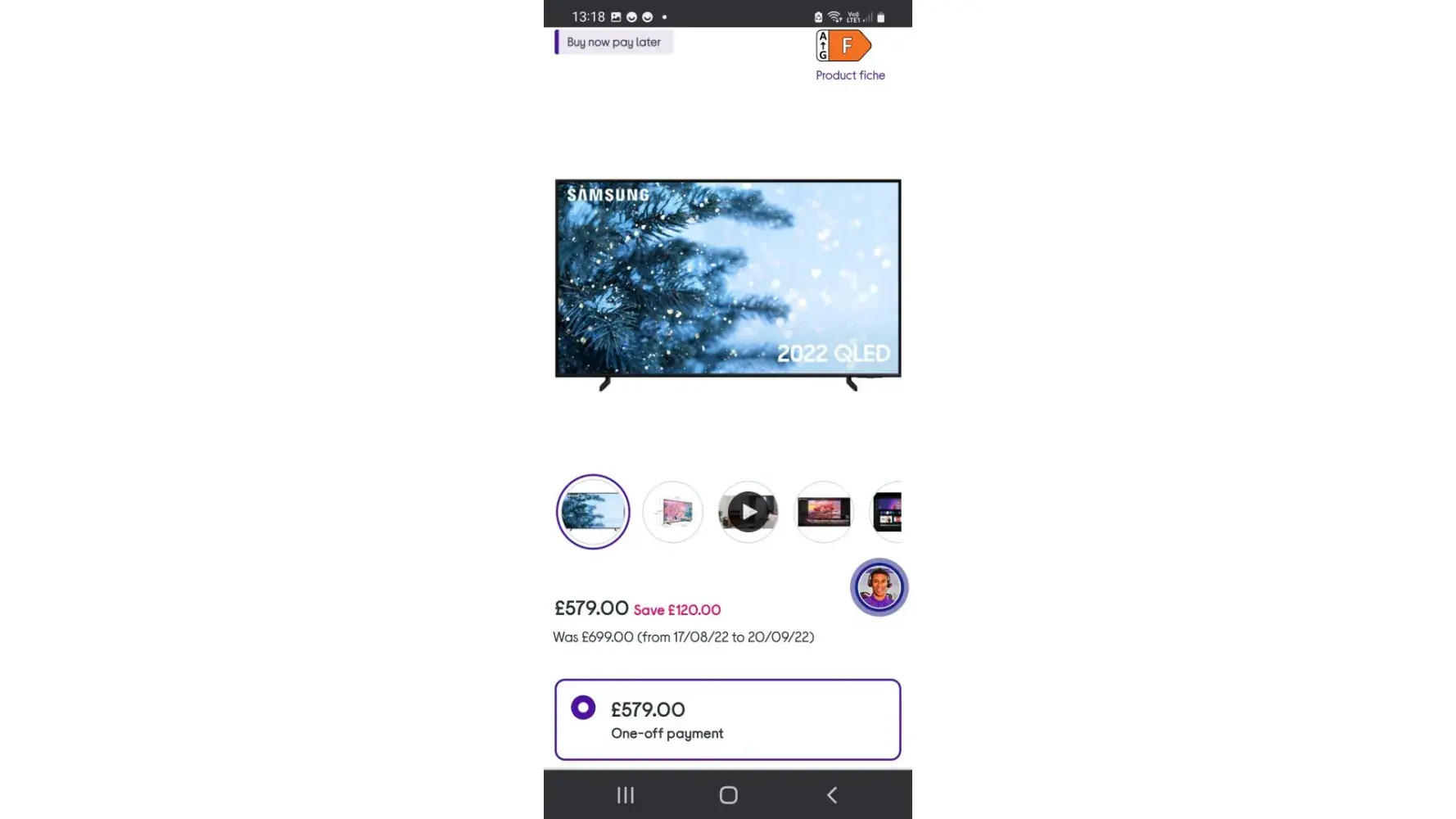This screenshot has height=819, width=1456.
Task: Show the second thumbnail with pink TV screen
Action: coord(672,512)
